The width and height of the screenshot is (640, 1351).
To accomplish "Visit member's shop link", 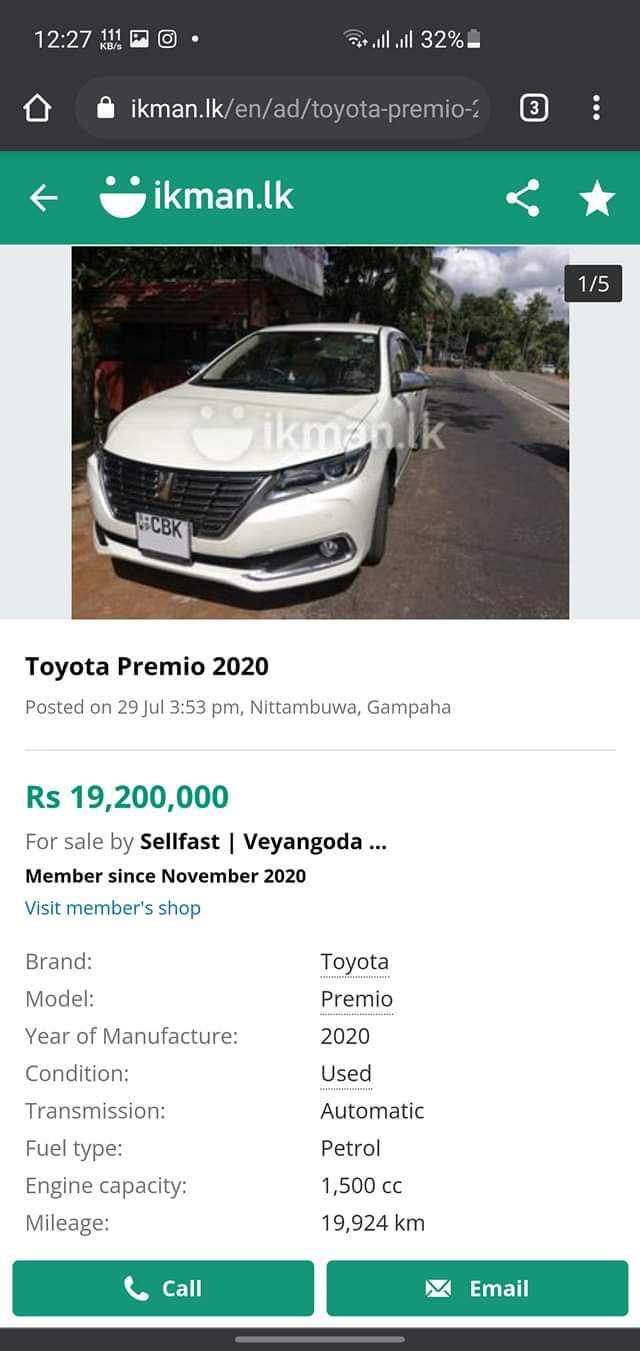I will click(x=113, y=908).
